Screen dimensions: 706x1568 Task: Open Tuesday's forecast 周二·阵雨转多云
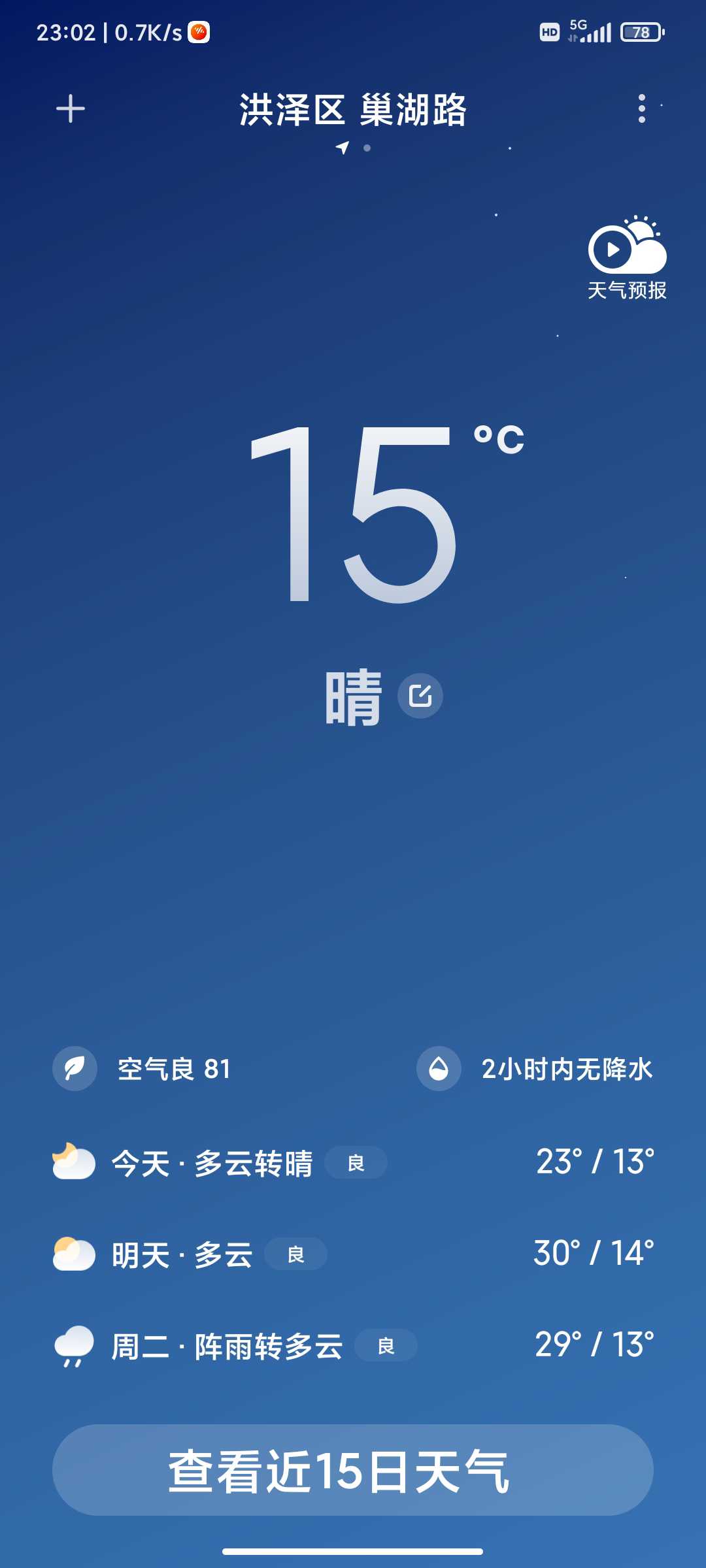click(353, 1345)
